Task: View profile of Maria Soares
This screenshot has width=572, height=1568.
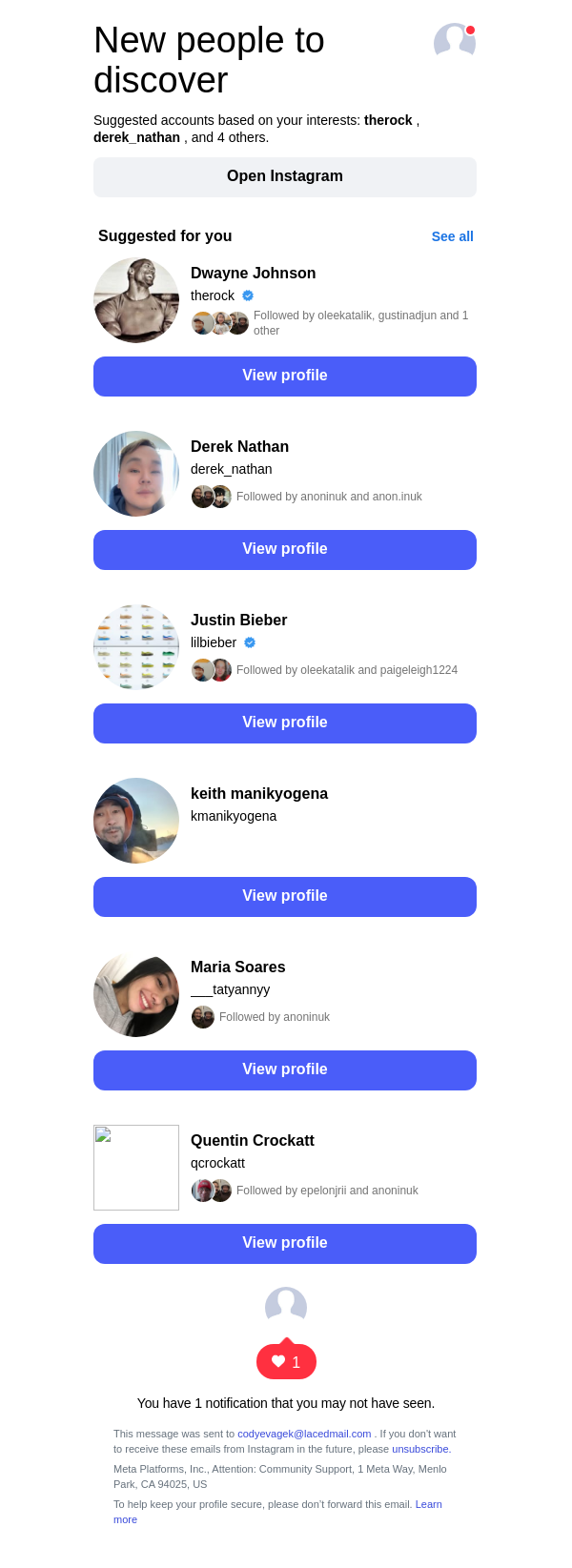Action: click(284, 1070)
